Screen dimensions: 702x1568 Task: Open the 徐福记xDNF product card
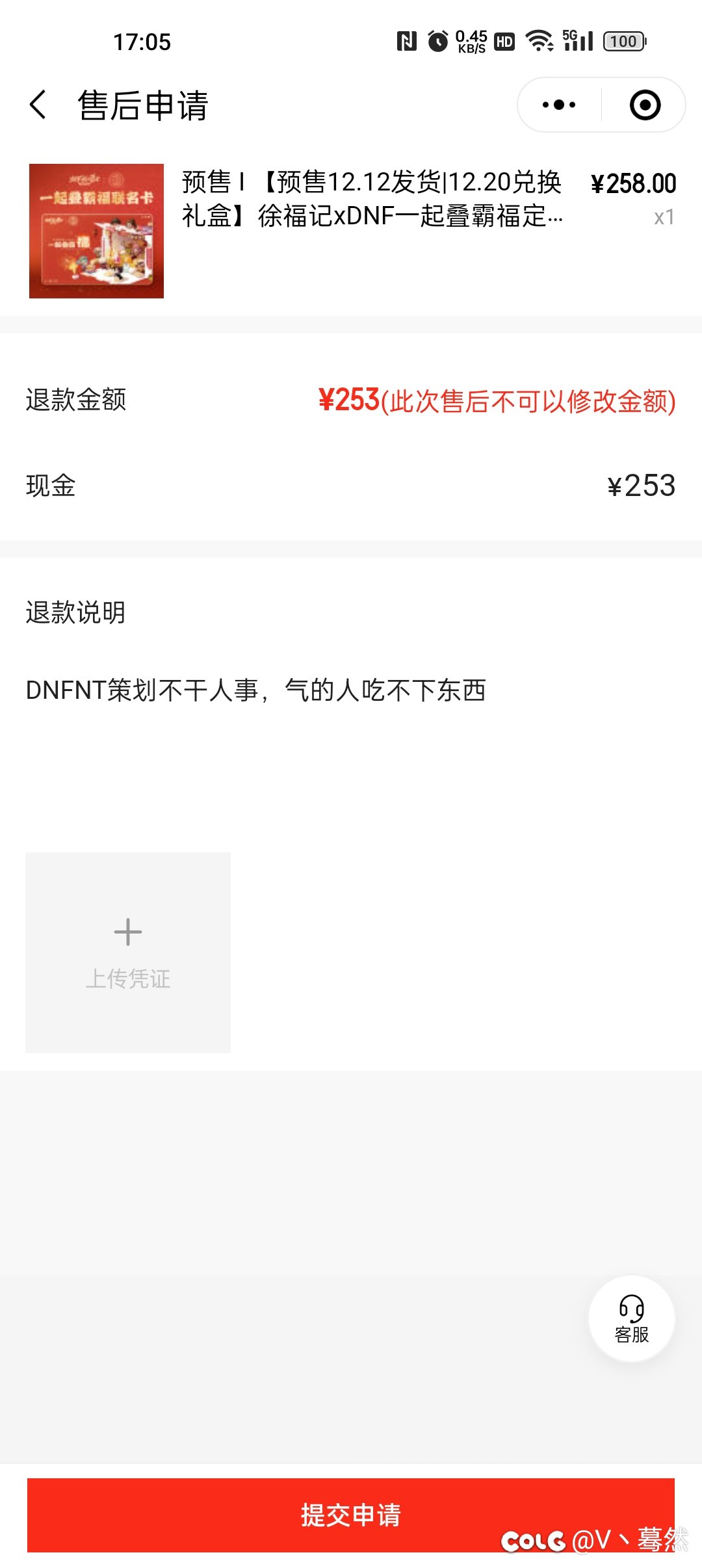(x=351, y=231)
